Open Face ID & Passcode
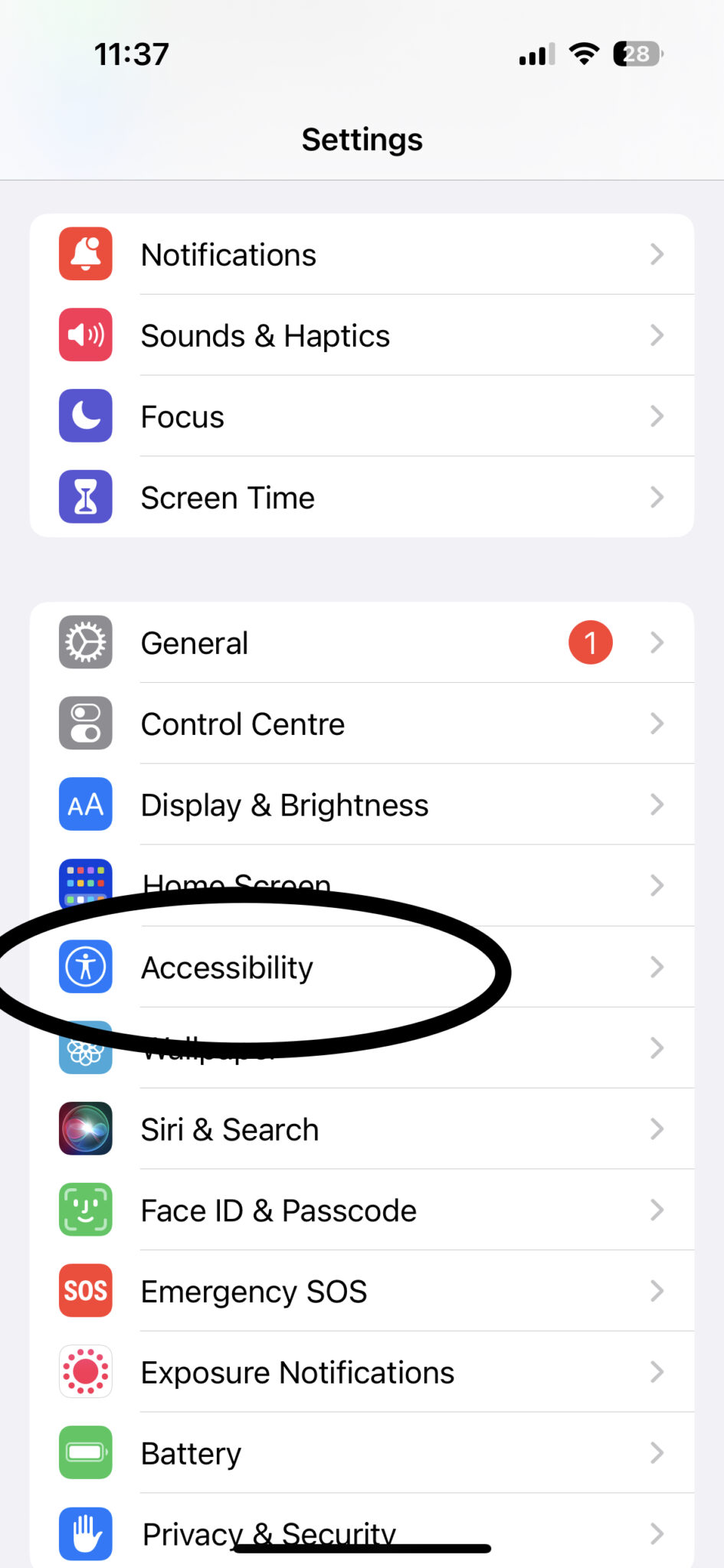724x1568 pixels. point(362,1210)
